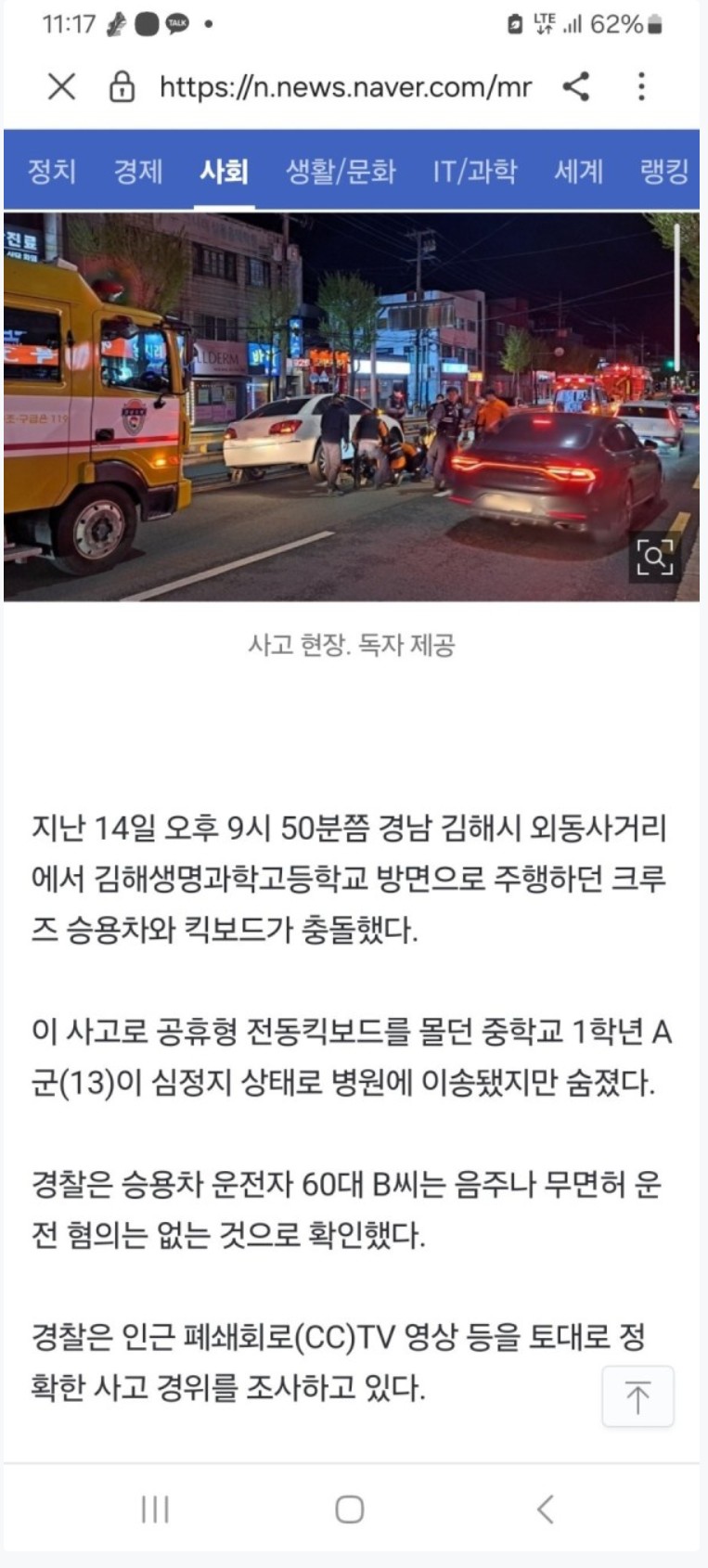Screen dimensions: 708x1568
Task: Open the browser overflow menu
Action: (x=641, y=87)
